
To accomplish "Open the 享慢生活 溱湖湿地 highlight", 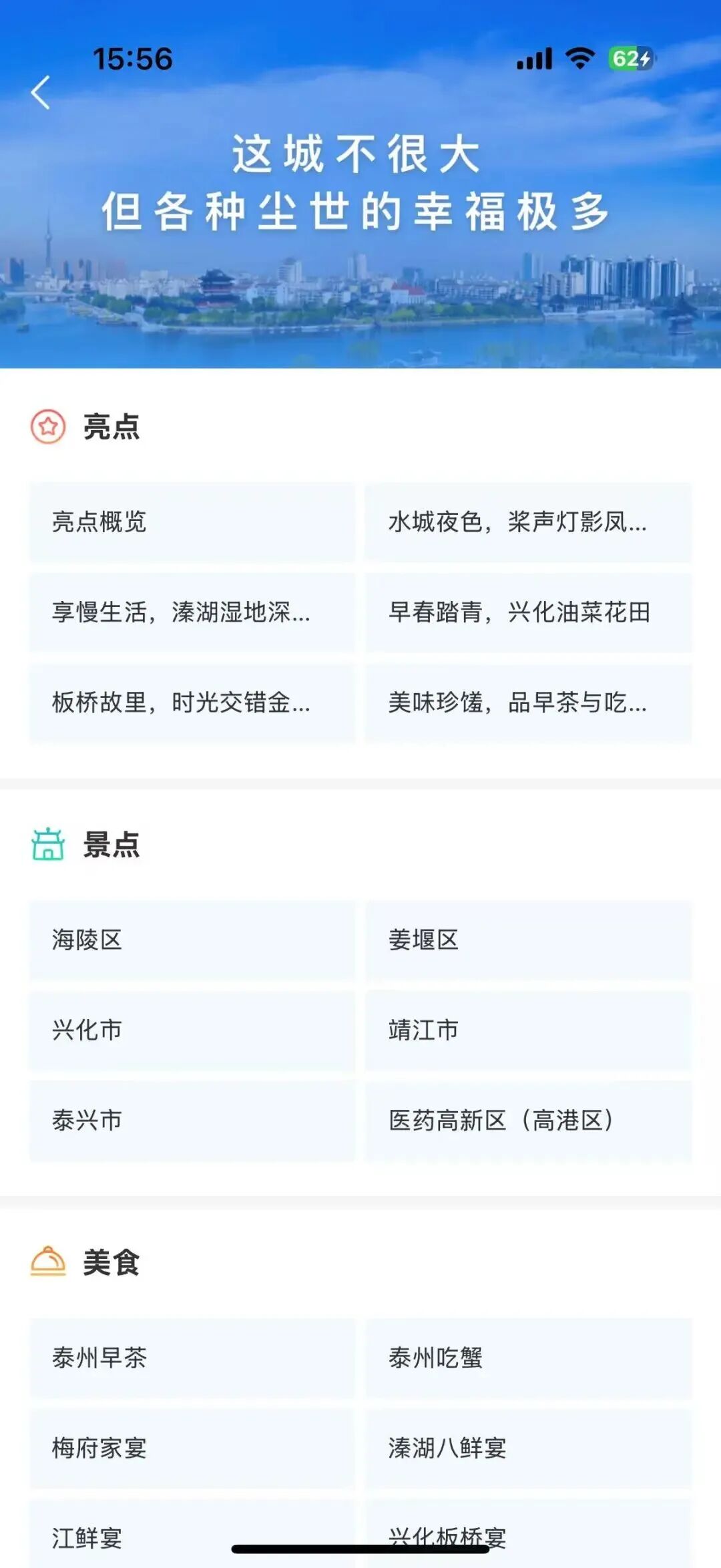I will (192, 612).
